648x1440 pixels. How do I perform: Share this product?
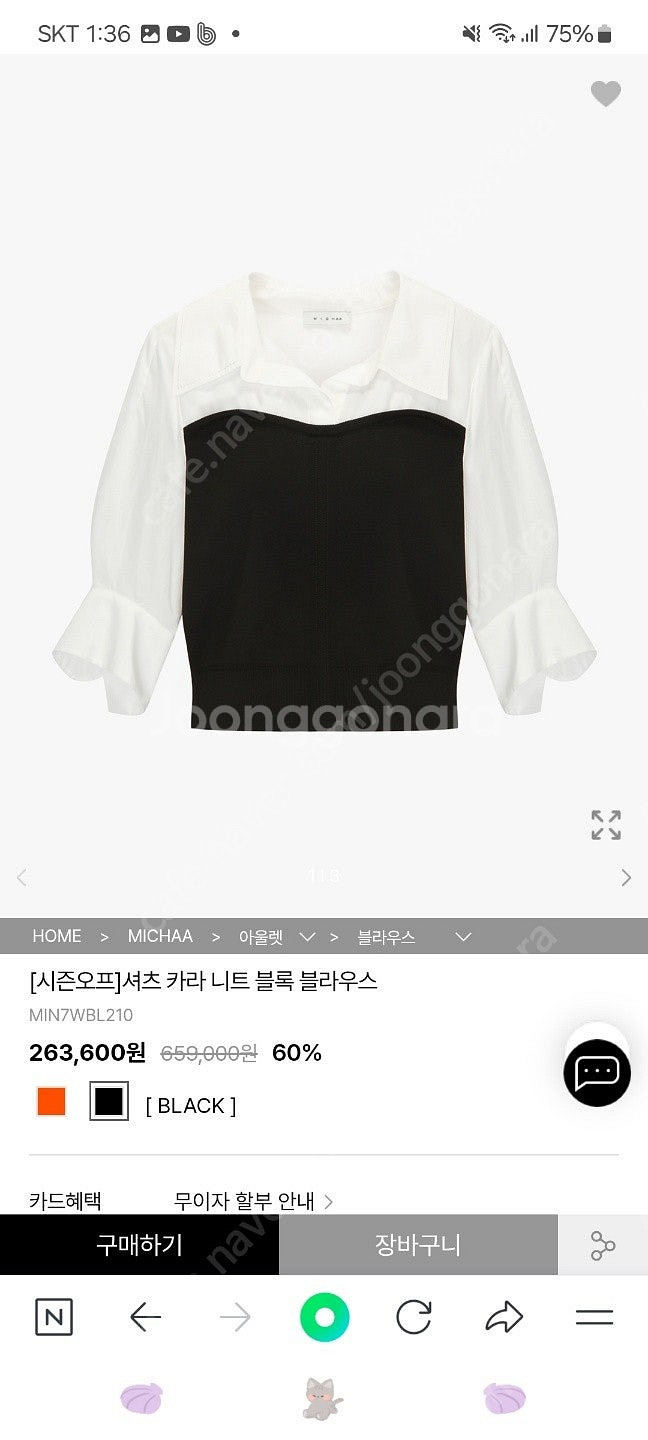point(603,1245)
